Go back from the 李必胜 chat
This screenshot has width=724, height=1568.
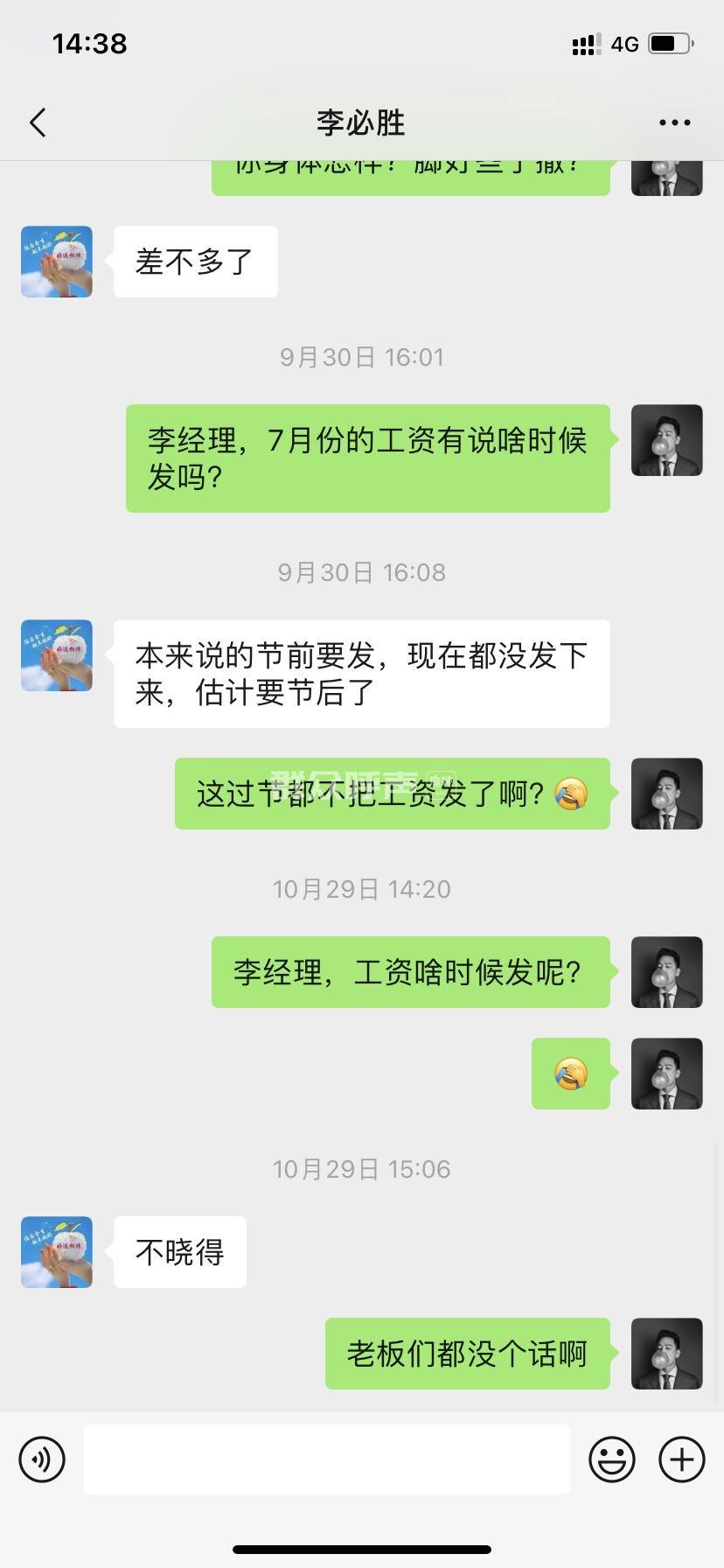point(38,123)
